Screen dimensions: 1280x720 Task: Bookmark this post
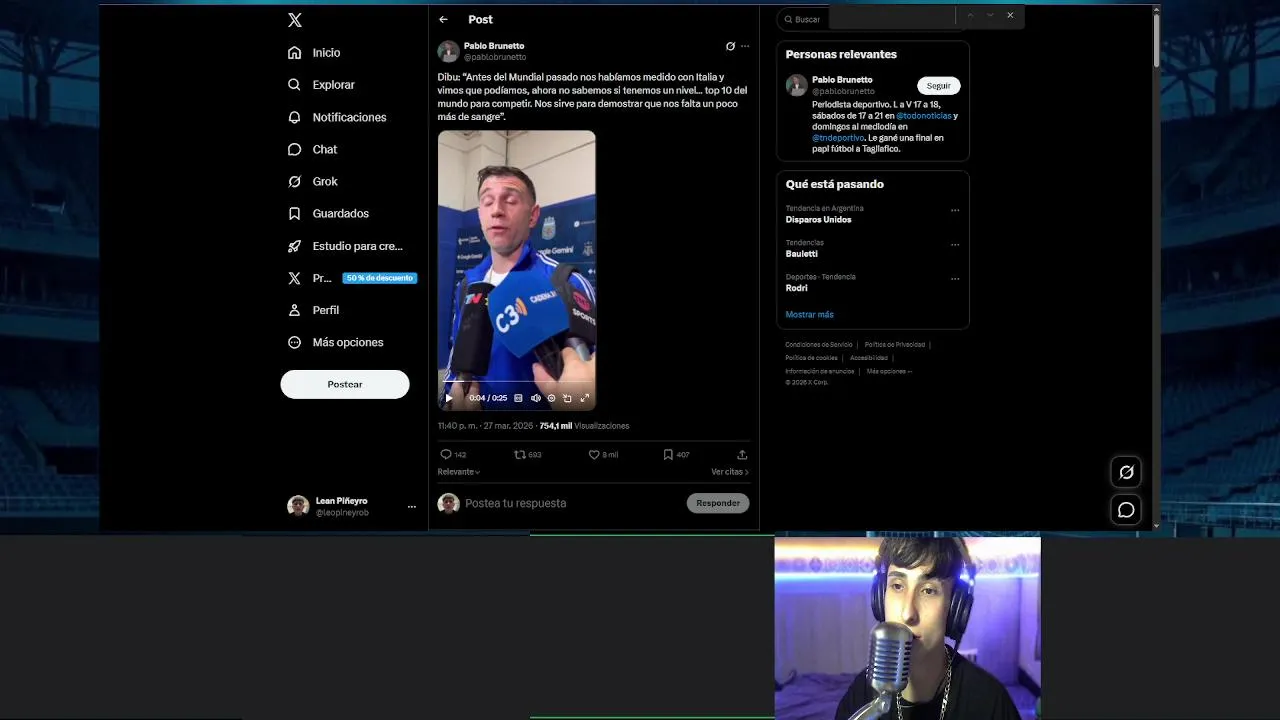(668, 454)
